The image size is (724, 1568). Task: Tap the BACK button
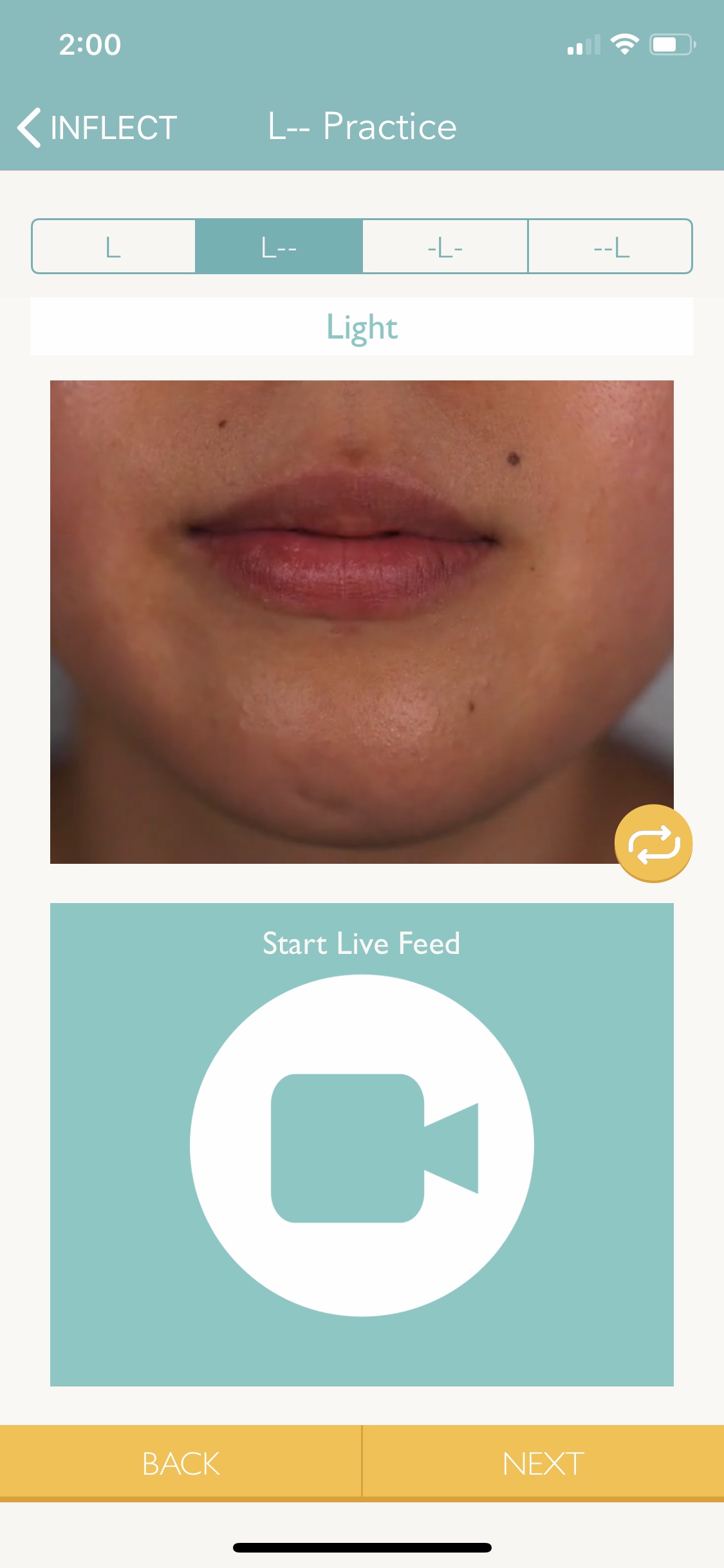point(181,1463)
